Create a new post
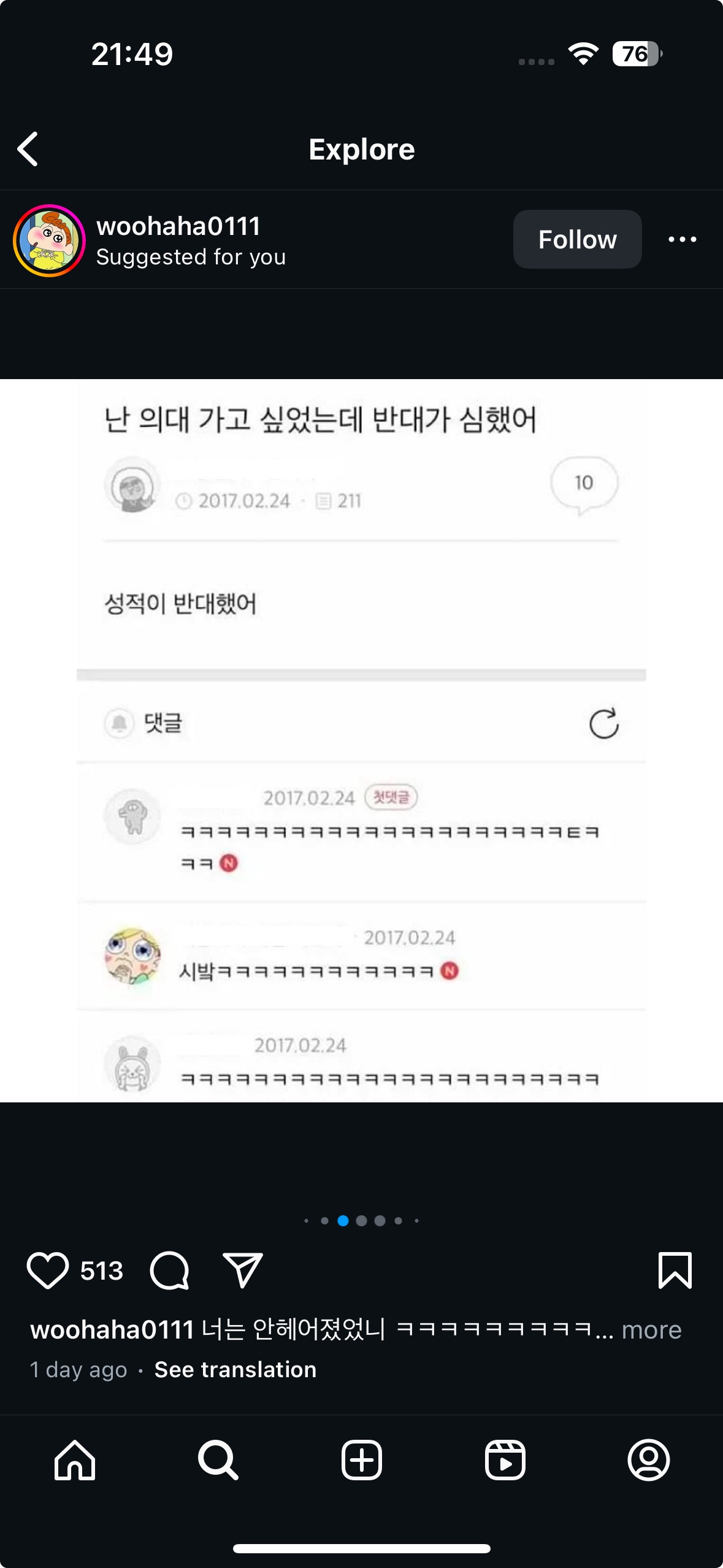Image resolution: width=723 pixels, height=1568 pixels. tap(361, 1460)
